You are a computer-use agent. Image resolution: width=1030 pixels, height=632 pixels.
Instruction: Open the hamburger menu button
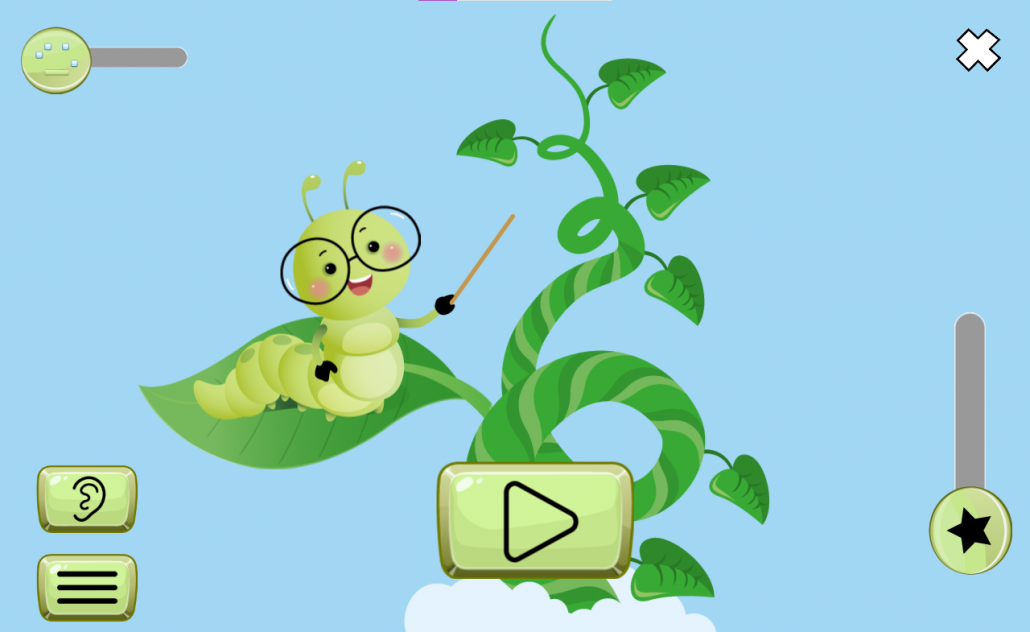pos(87,587)
